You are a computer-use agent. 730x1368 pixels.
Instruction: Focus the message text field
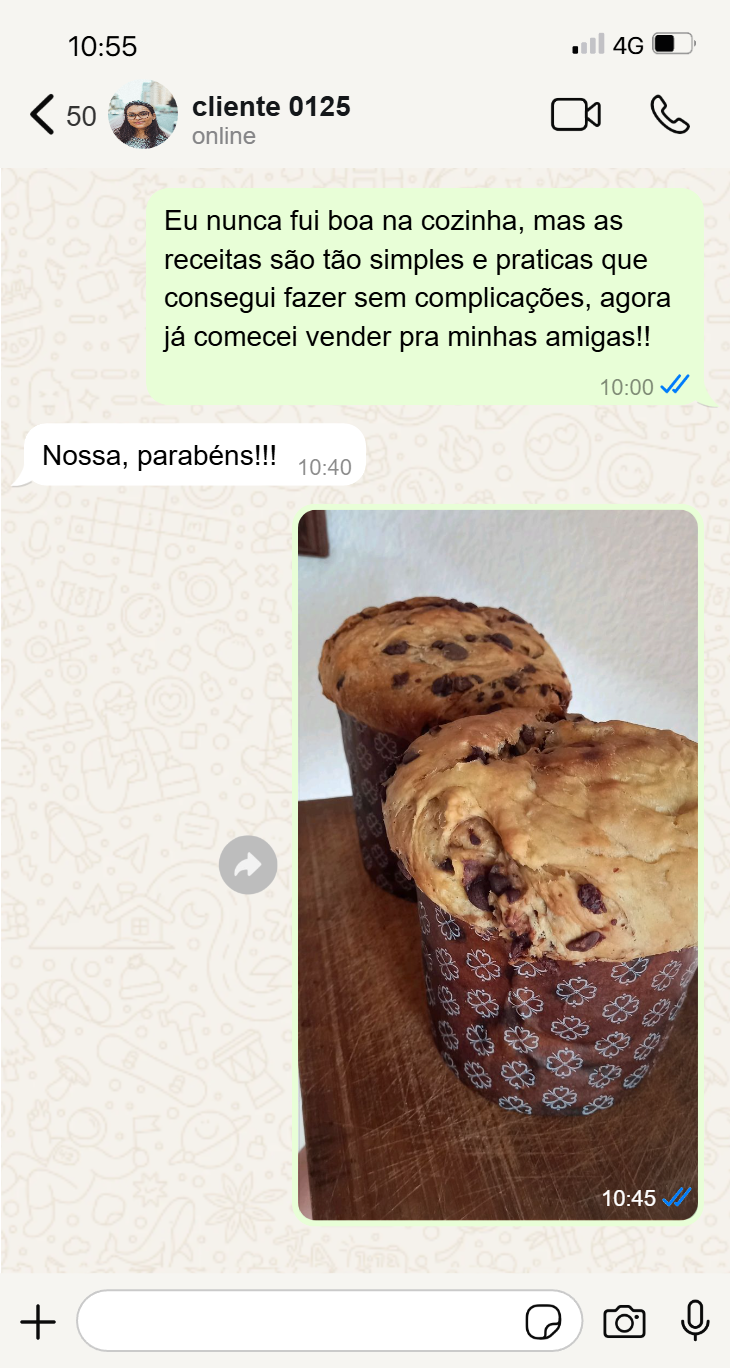click(x=300, y=1322)
